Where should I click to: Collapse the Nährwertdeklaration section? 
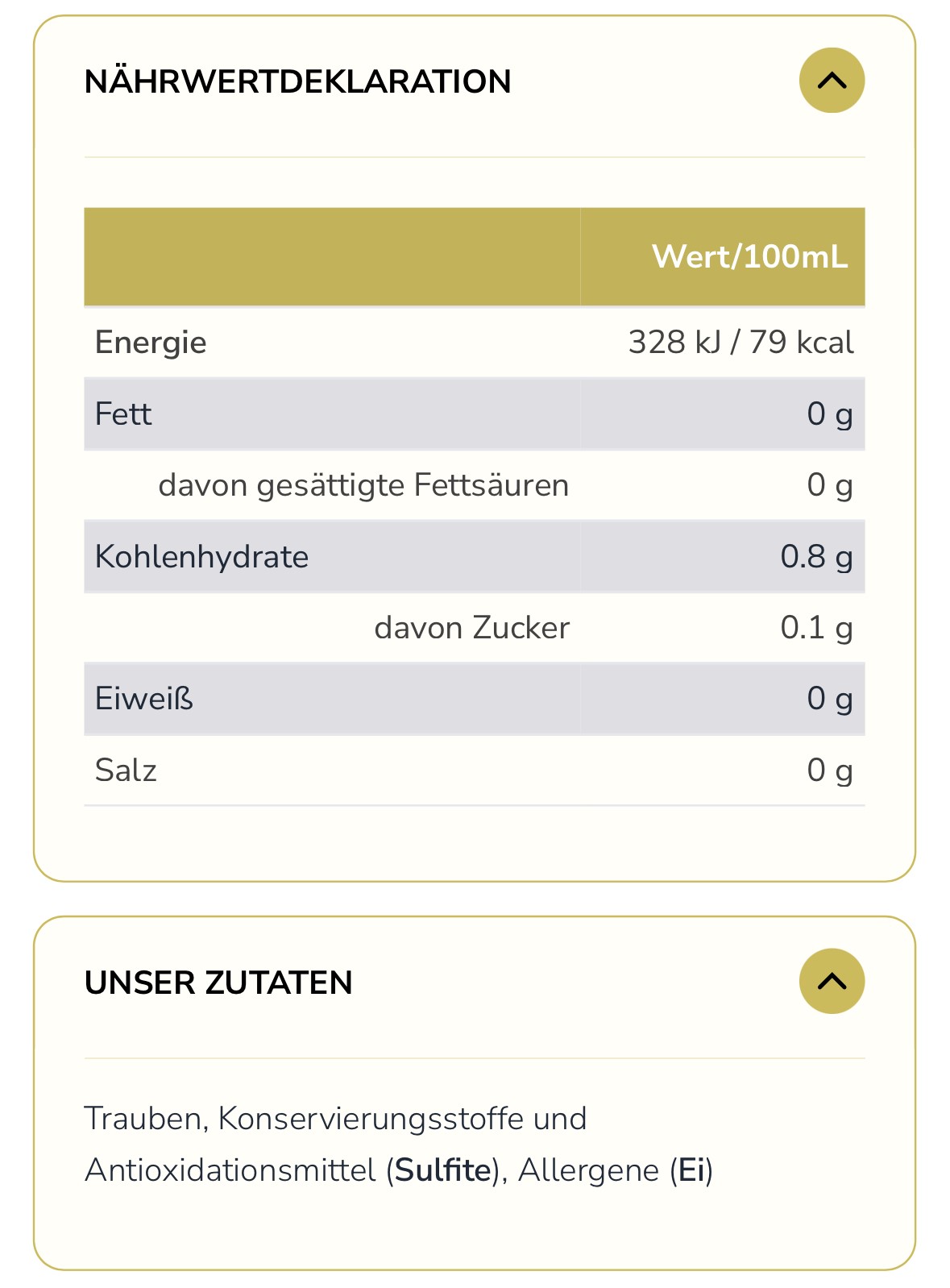[x=832, y=81]
